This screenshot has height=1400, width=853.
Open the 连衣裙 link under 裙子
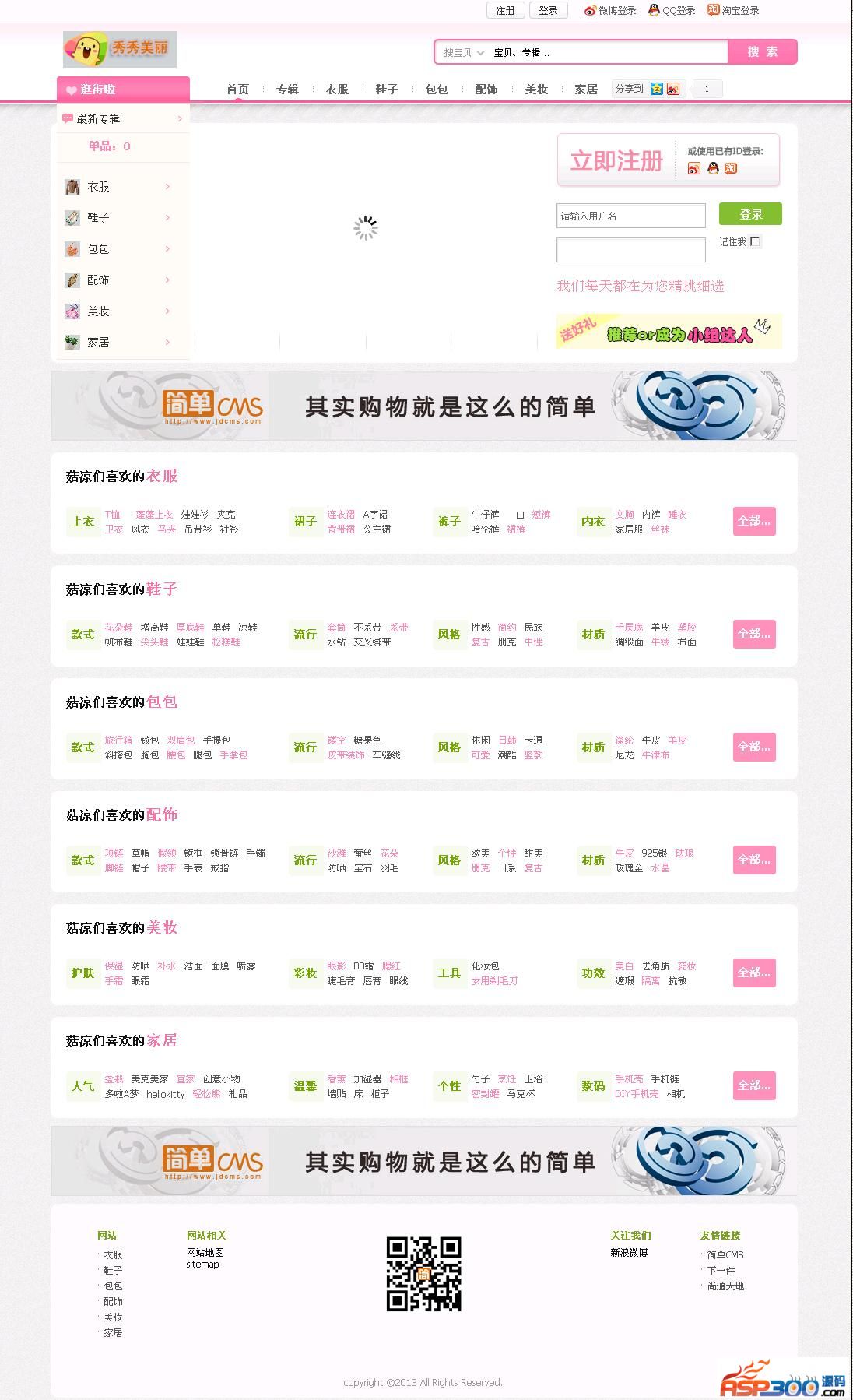pos(341,515)
